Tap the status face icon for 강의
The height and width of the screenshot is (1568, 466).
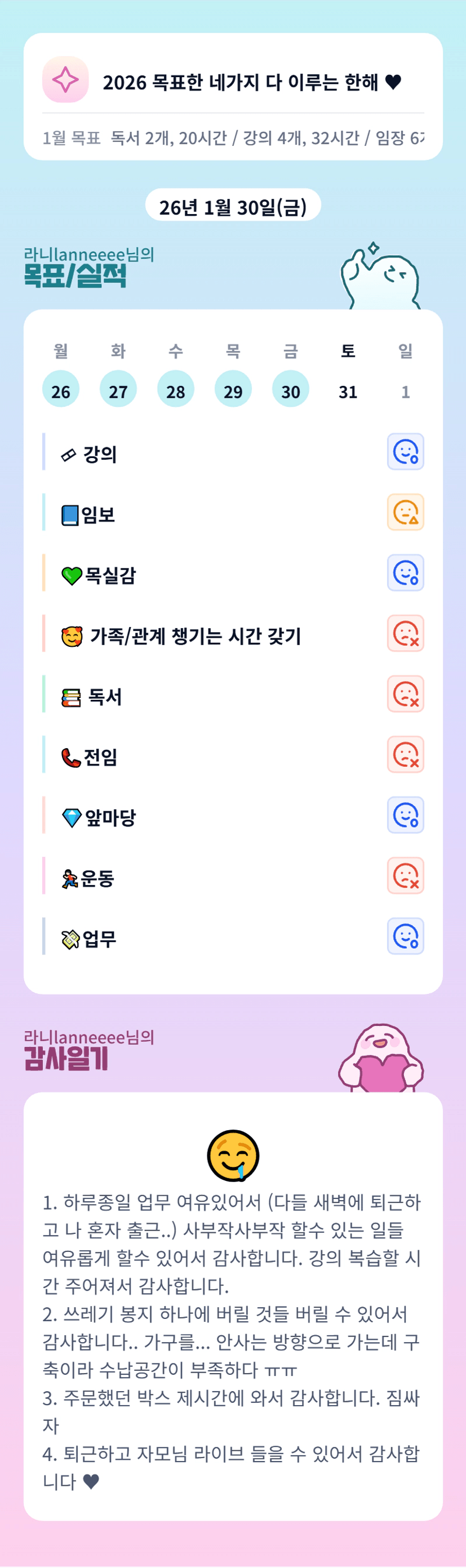click(x=406, y=452)
